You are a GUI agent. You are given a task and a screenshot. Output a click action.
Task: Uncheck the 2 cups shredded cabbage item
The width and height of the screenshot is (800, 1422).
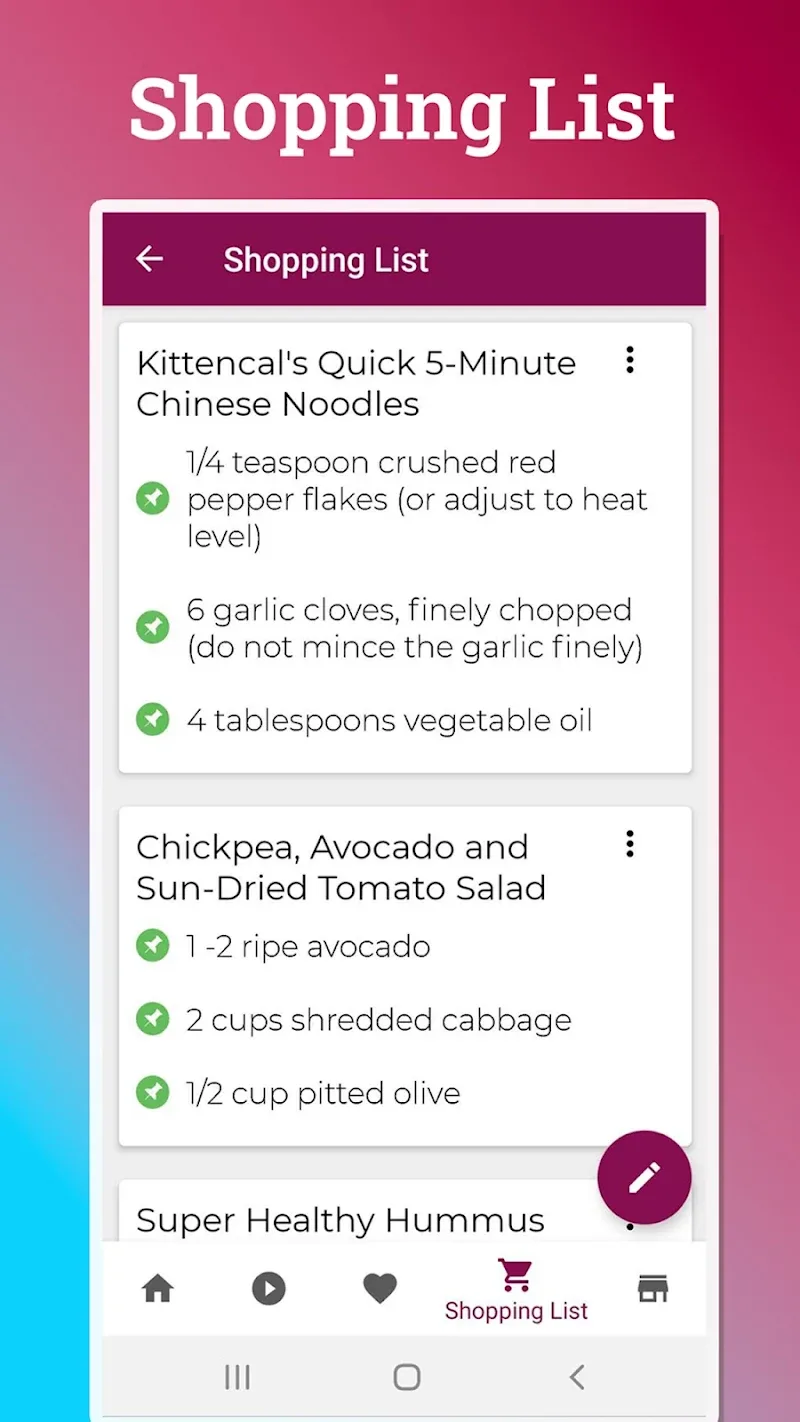pyautogui.click(x=152, y=1019)
